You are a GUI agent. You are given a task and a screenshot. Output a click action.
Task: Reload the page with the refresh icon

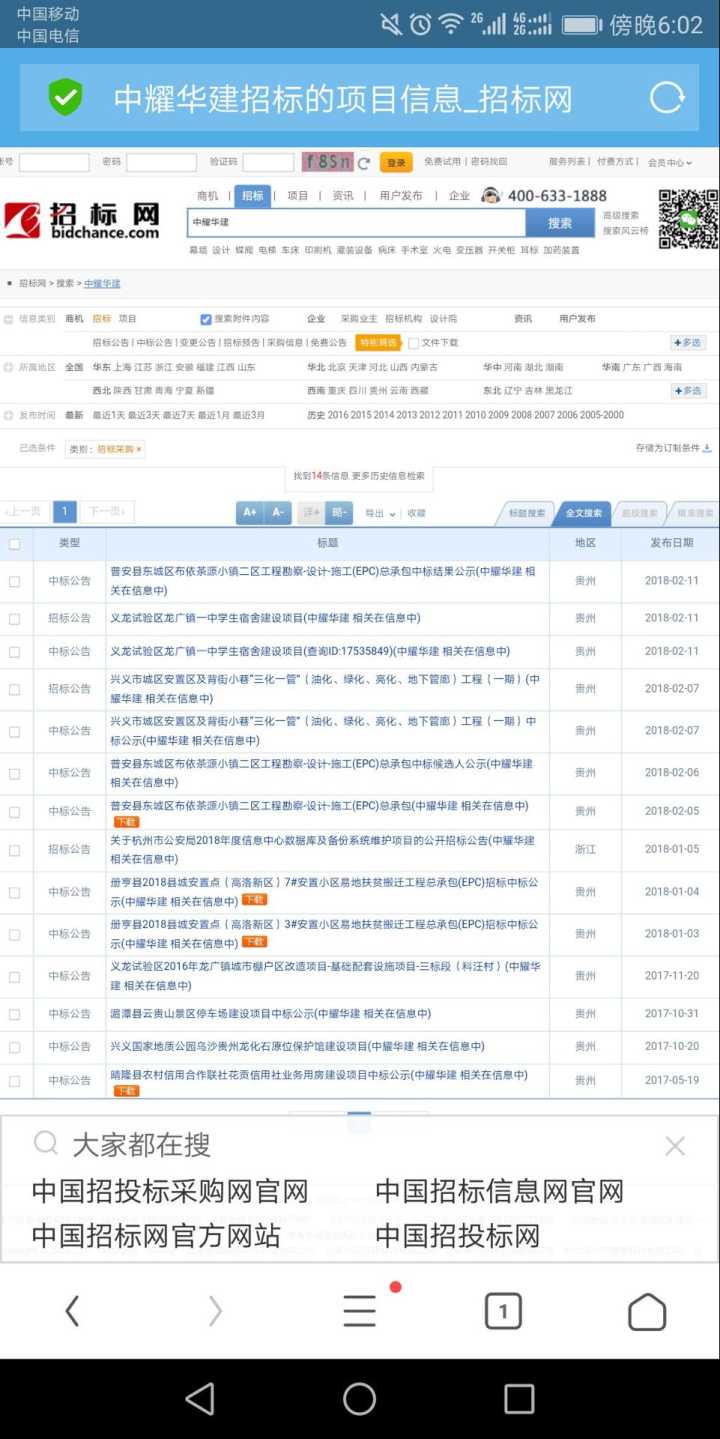(x=667, y=98)
